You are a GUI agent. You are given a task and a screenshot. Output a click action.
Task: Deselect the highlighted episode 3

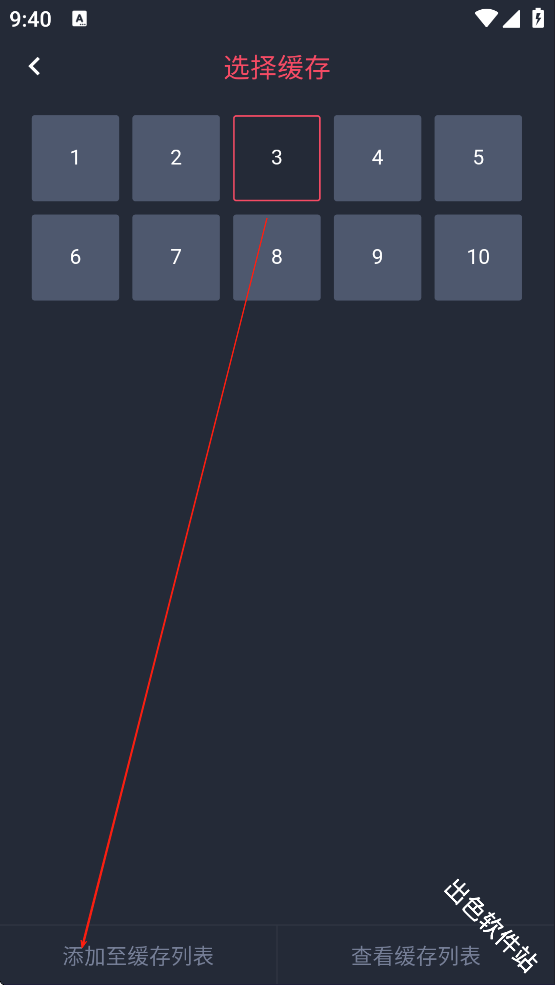point(277,158)
